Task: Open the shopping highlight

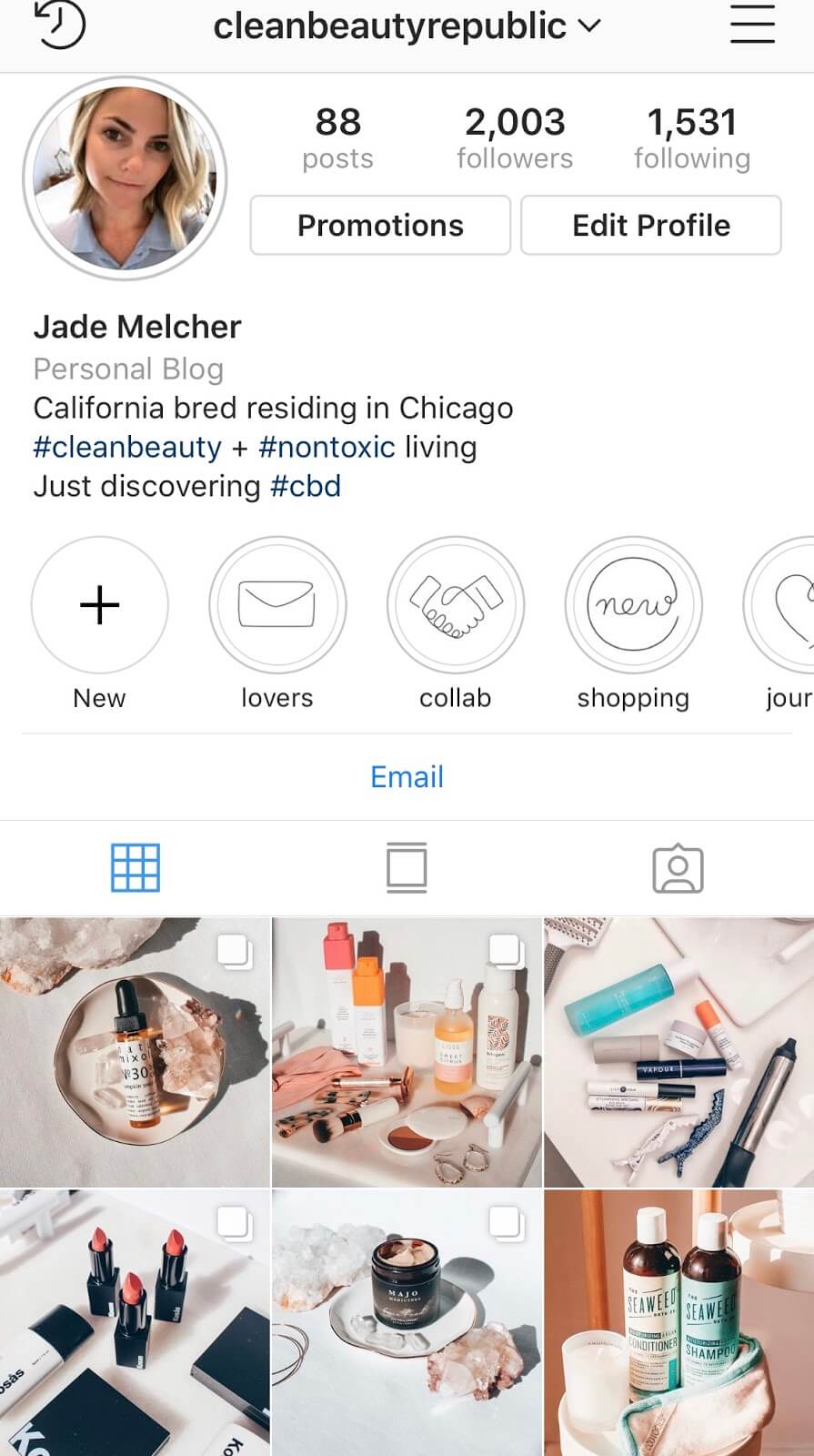Action: tap(633, 605)
